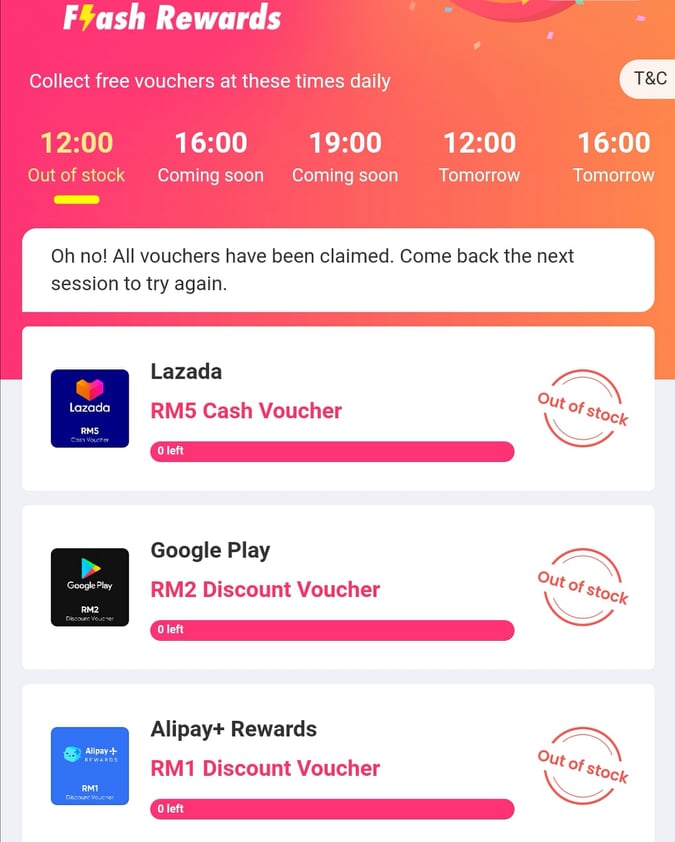View the 16:00 Tomorrow session
This screenshot has height=842, width=675.
(613, 158)
